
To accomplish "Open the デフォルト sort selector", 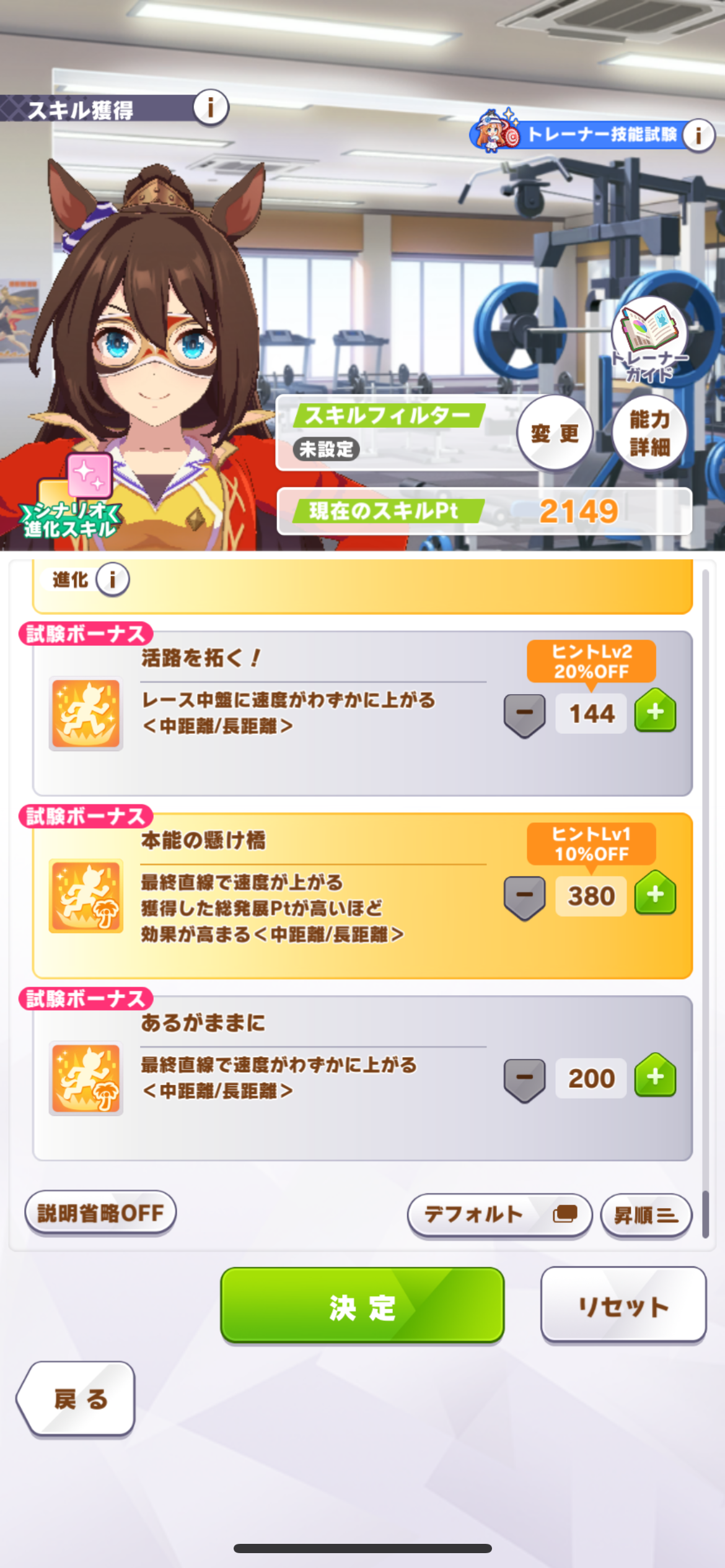I will (499, 1214).
